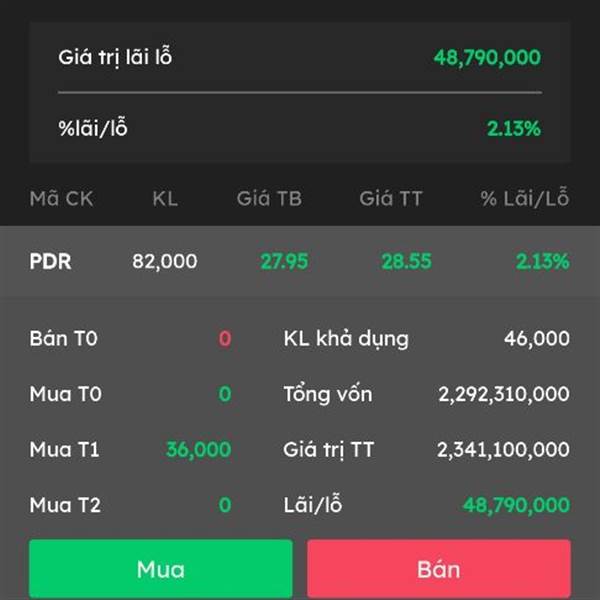
Task: Tap the green Mua buy button
Action: 160,569
